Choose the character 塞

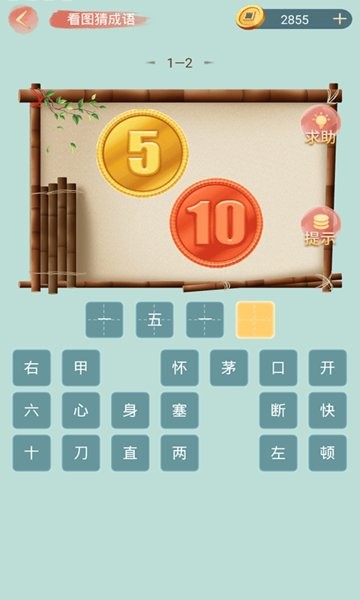click(179, 410)
